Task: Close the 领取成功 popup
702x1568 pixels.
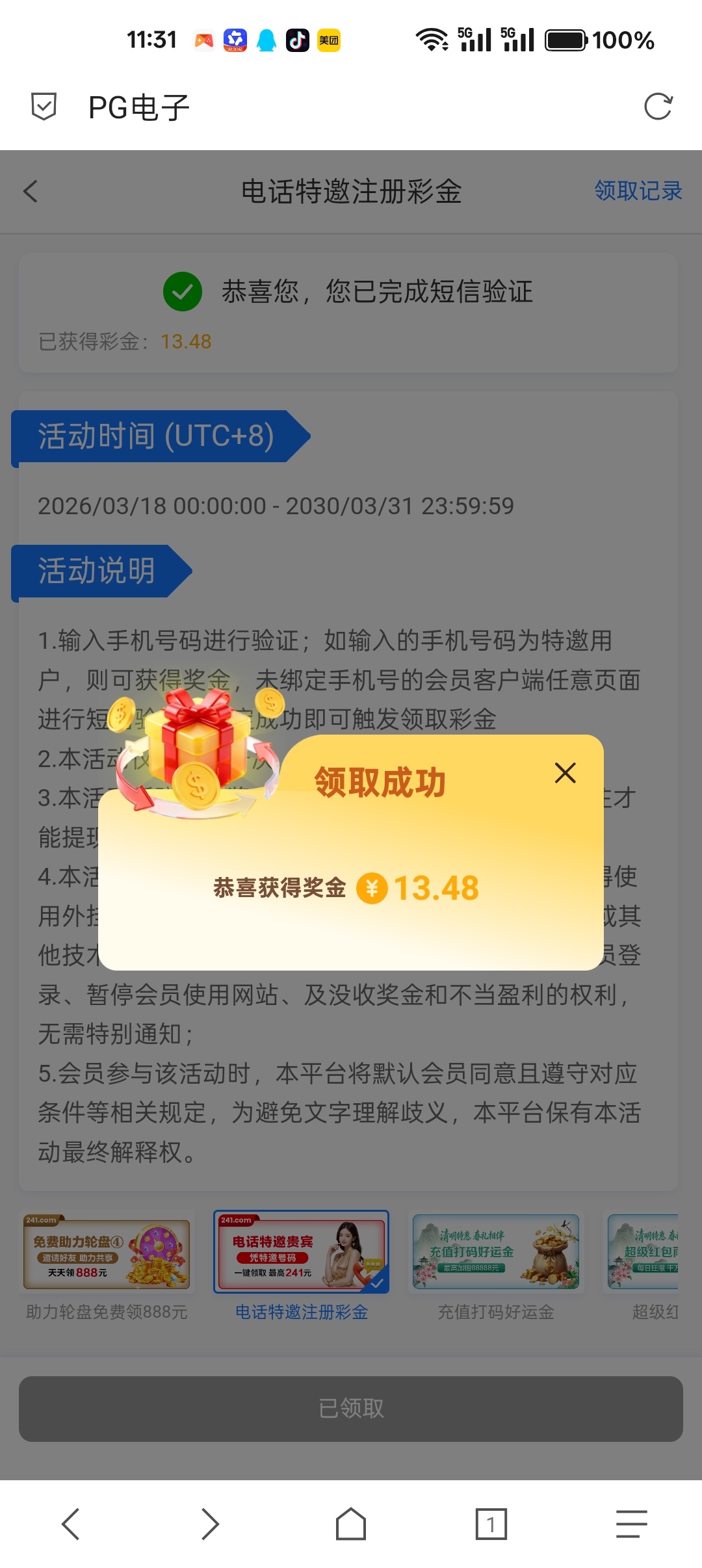Action: click(x=565, y=773)
